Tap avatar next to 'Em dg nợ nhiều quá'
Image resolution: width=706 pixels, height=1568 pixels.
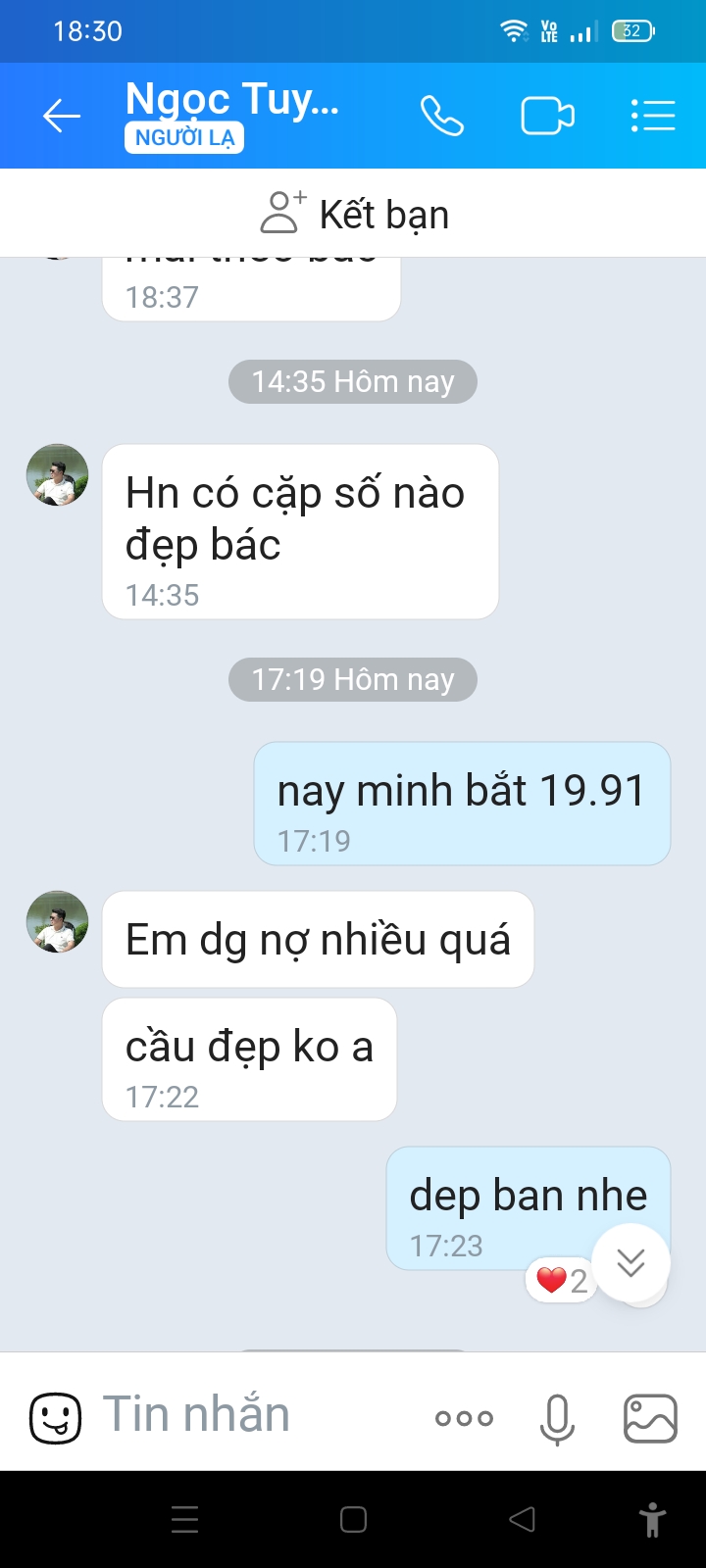(x=57, y=922)
